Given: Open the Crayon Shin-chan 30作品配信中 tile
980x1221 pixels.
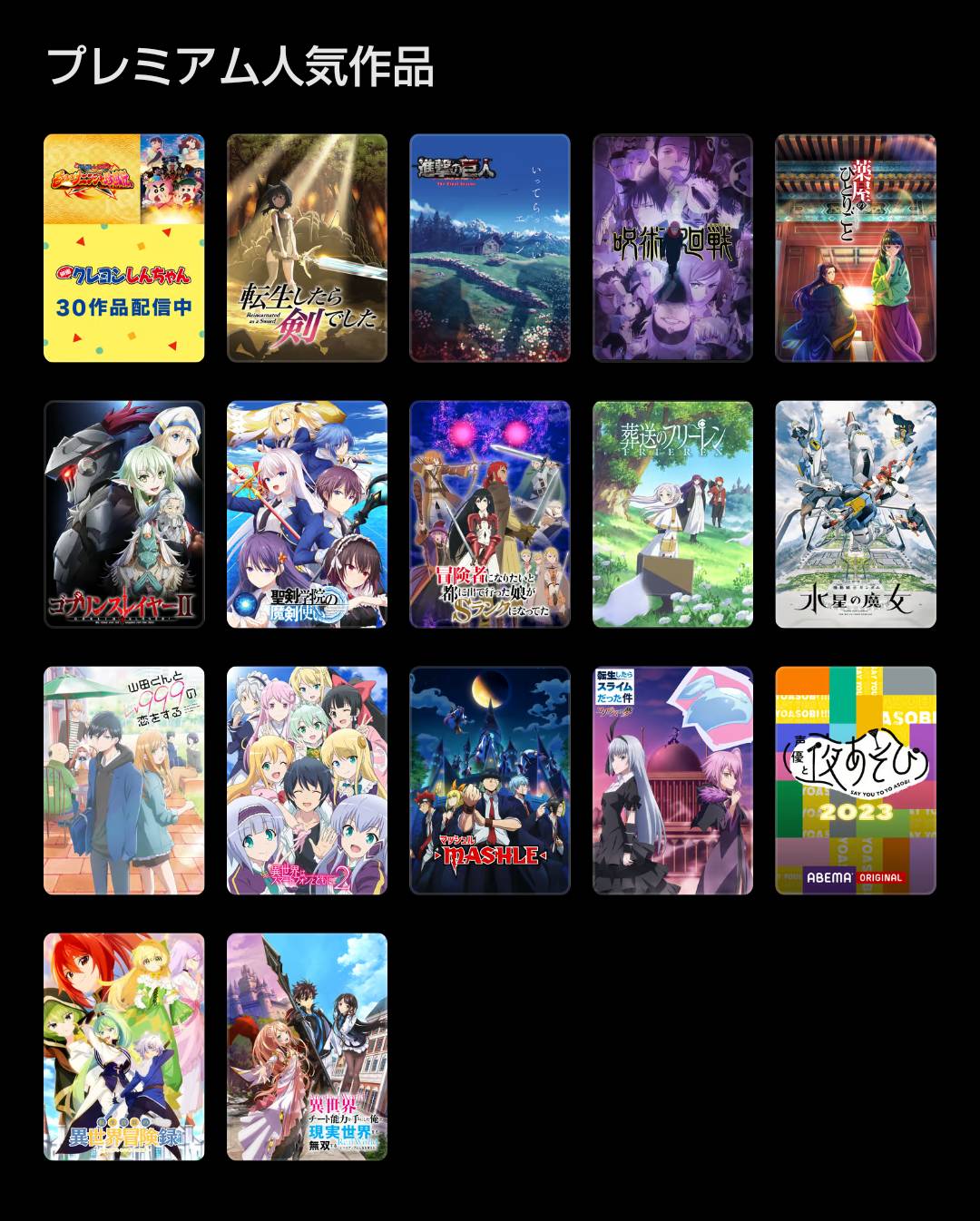Looking at the screenshot, I should pyautogui.click(x=124, y=248).
